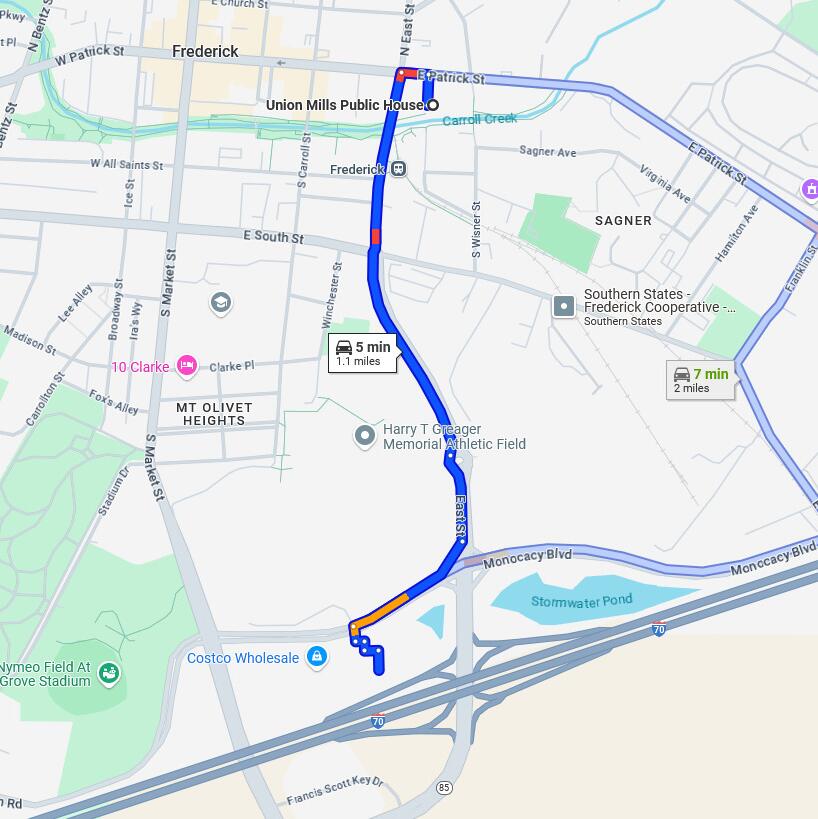The height and width of the screenshot is (819, 818).
Task: Open Nymeo Field At Grove Stadium marker
Action: [109, 674]
